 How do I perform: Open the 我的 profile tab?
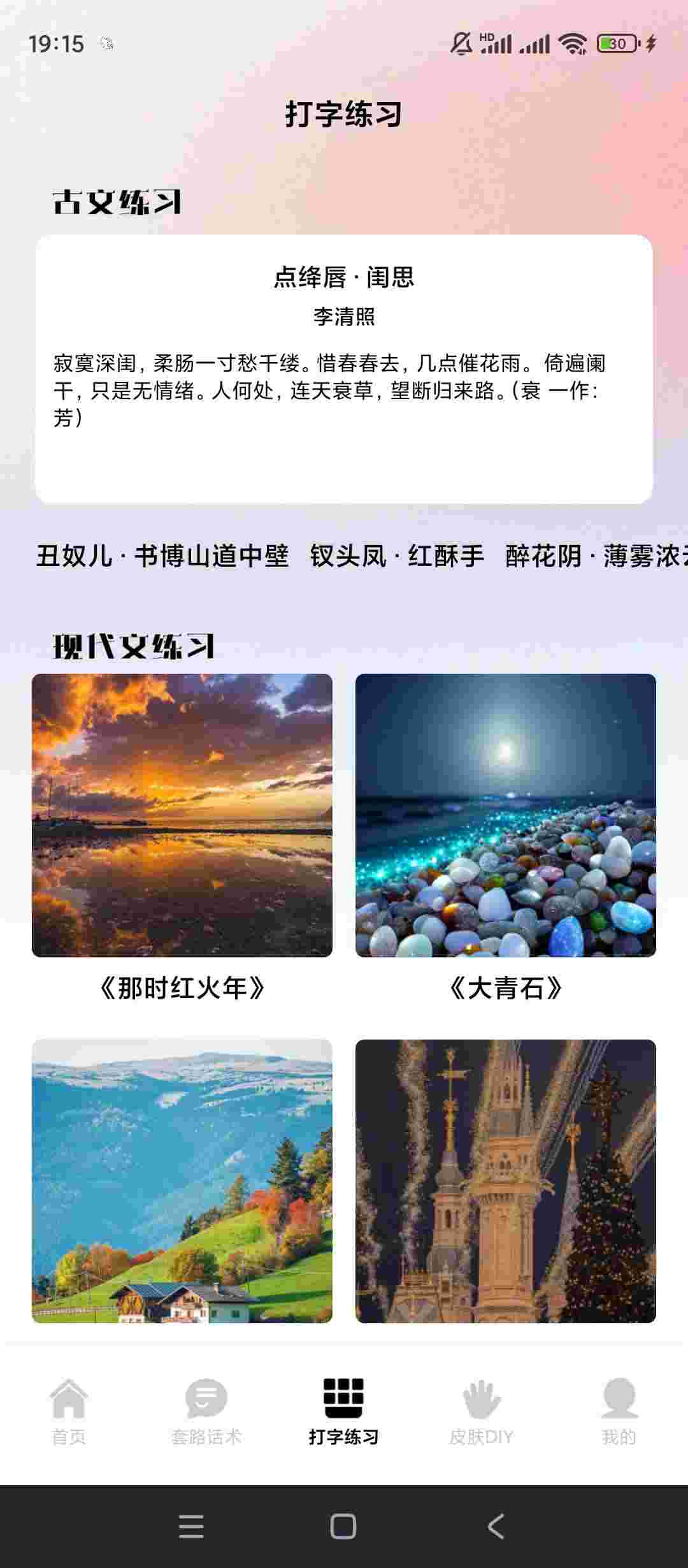(619, 1411)
